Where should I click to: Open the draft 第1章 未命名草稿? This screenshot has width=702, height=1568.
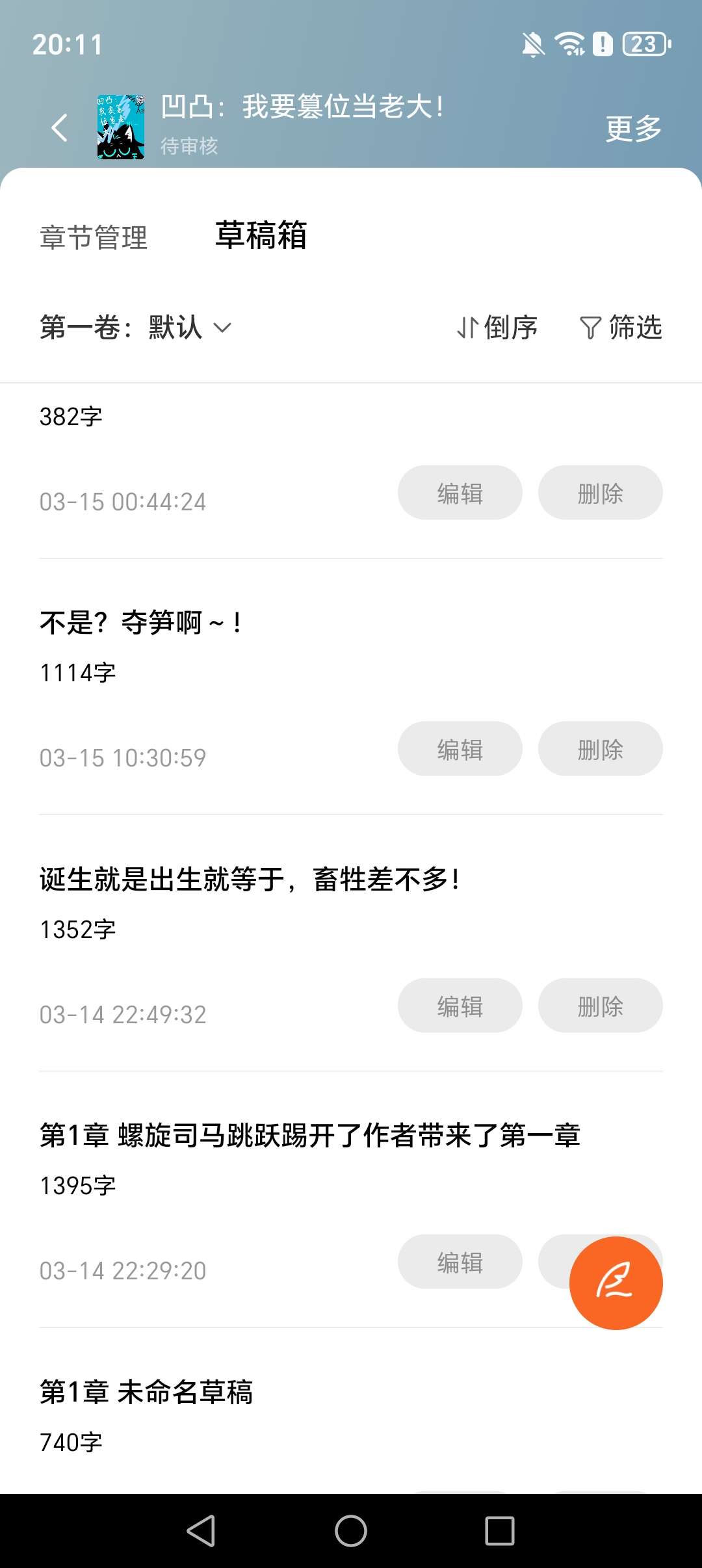pyautogui.click(x=146, y=1392)
